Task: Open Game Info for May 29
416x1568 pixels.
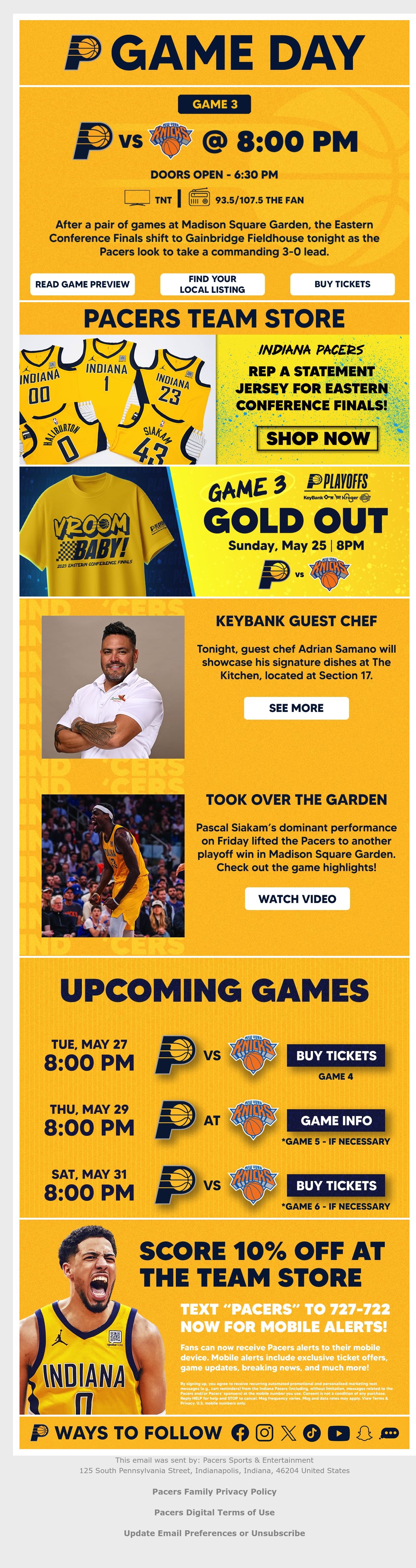Action: click(336, 1121)
